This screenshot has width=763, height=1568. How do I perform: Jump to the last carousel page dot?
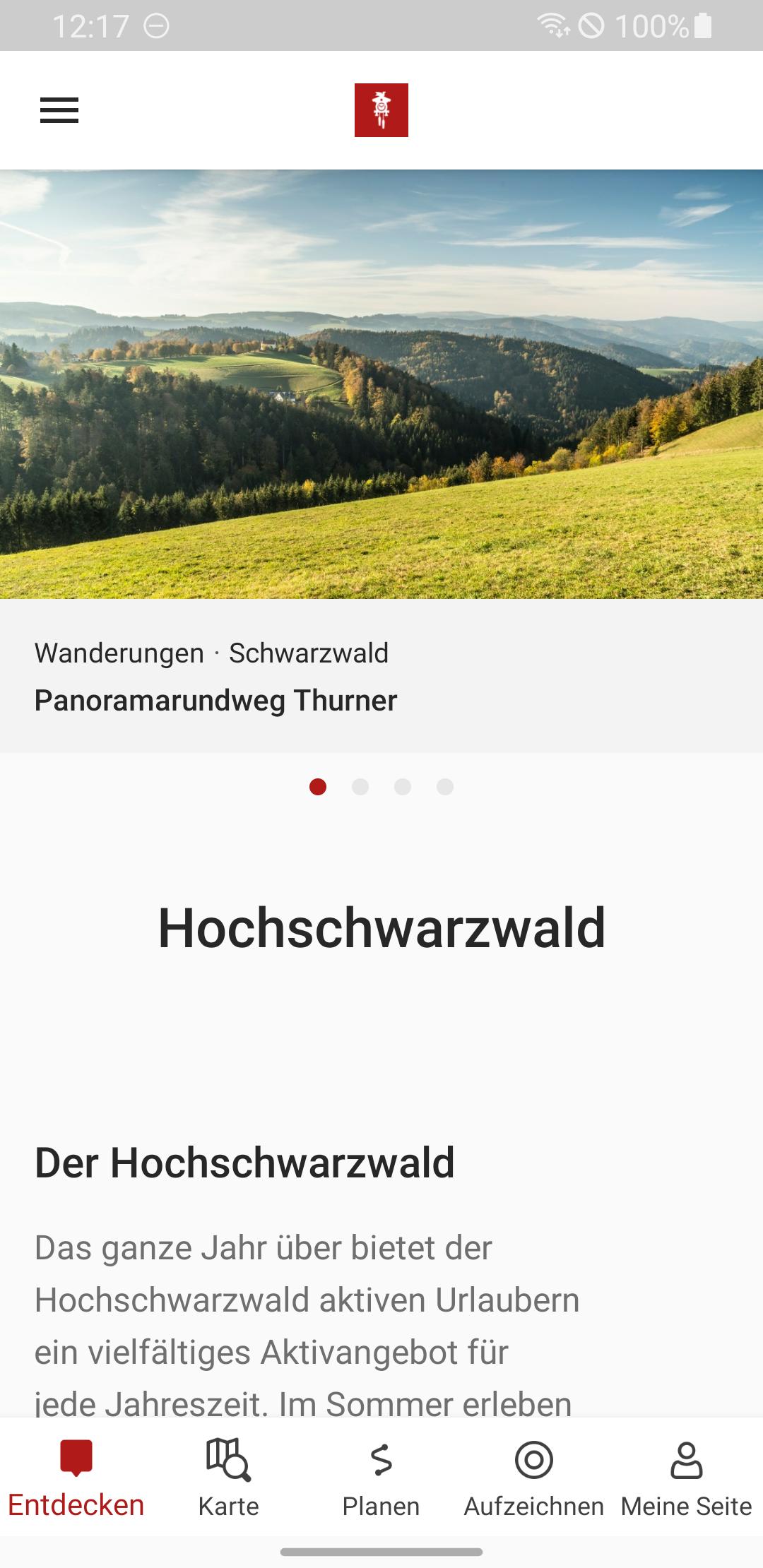445,787
